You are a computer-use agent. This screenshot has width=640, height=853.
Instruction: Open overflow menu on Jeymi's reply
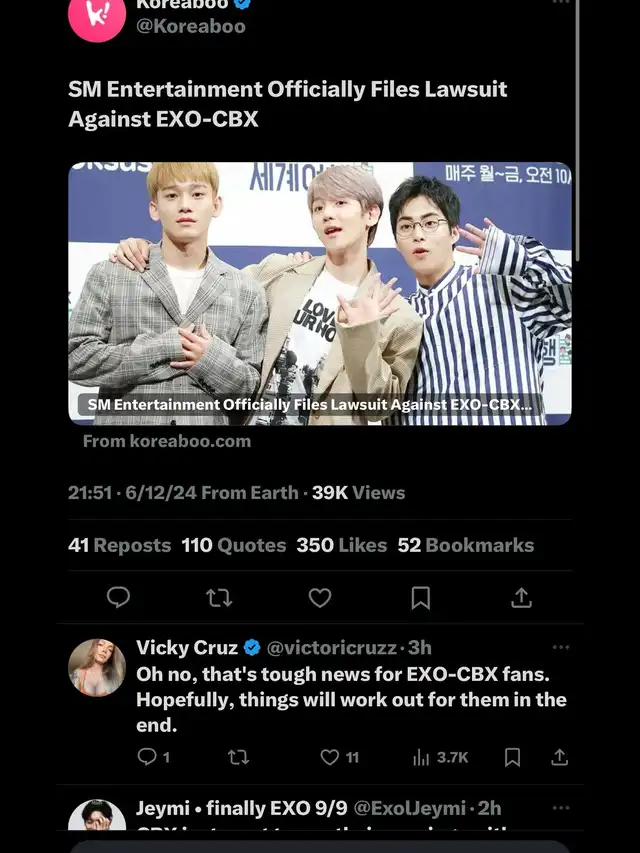point(560,808)
